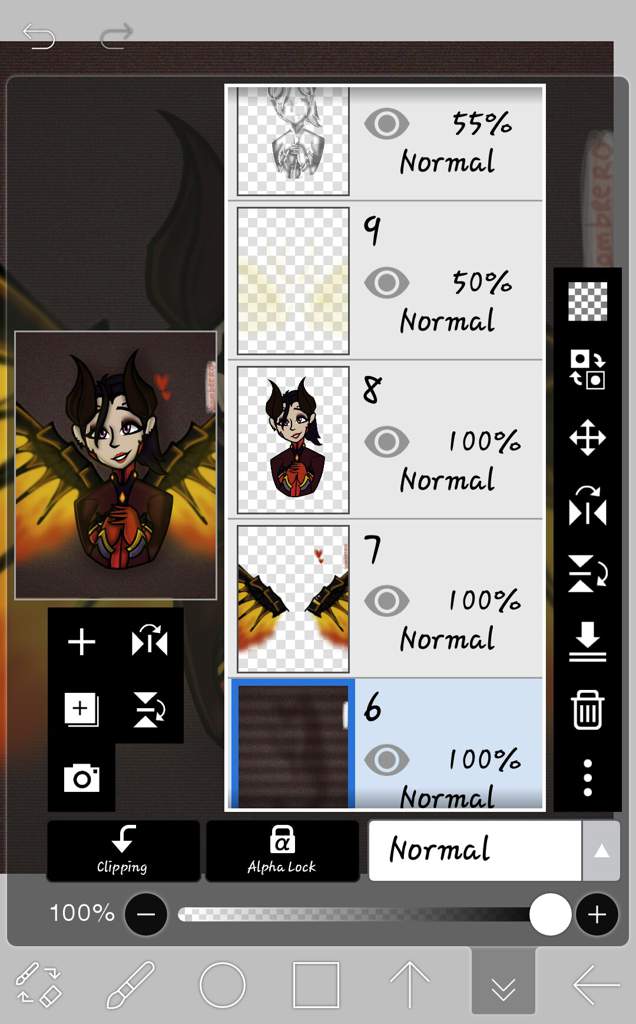636x1024 pixels.
Task: Select the brush tool in bottom toolbar
Action: click(x=130, y=984)
